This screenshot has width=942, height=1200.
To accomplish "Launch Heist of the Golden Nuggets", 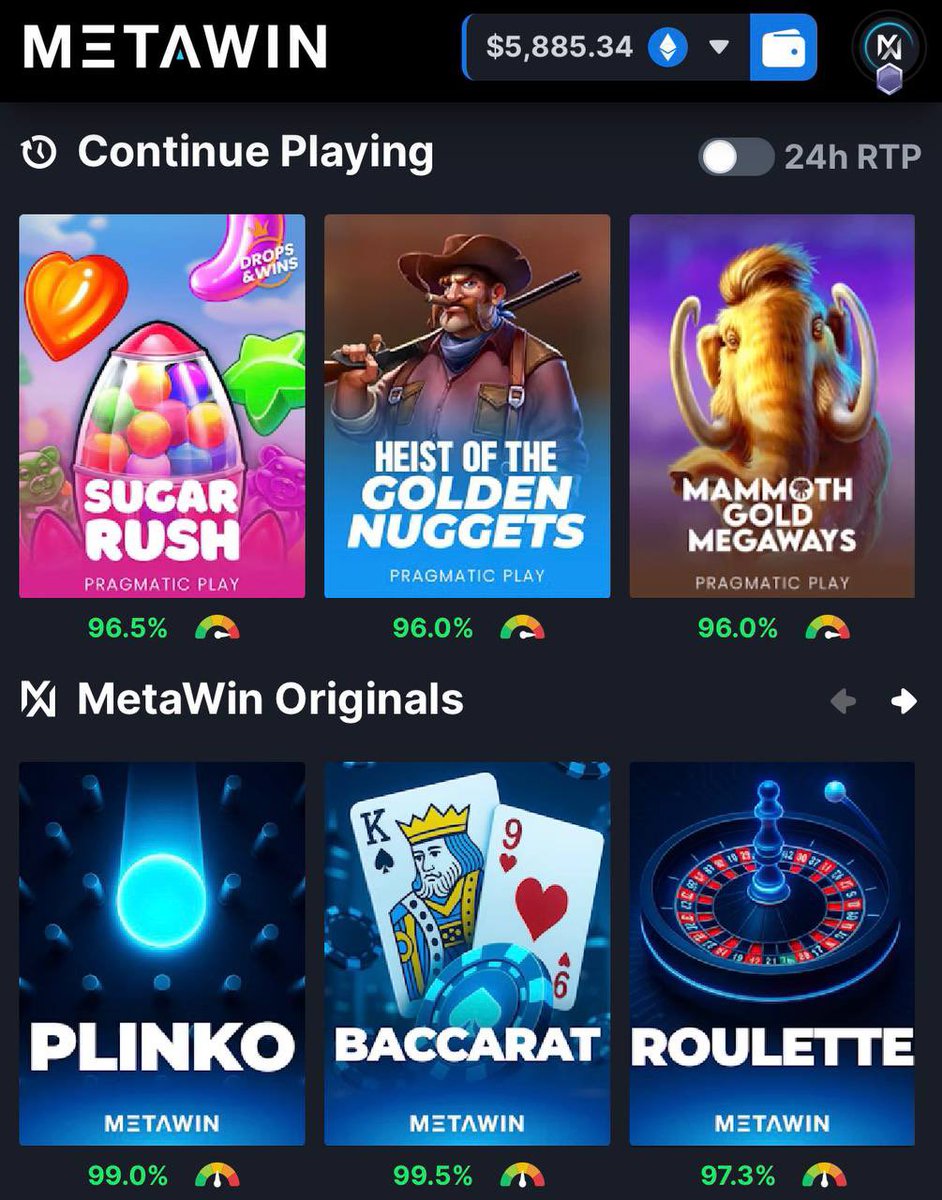I will pyautogui.click(x=467, y=405).
